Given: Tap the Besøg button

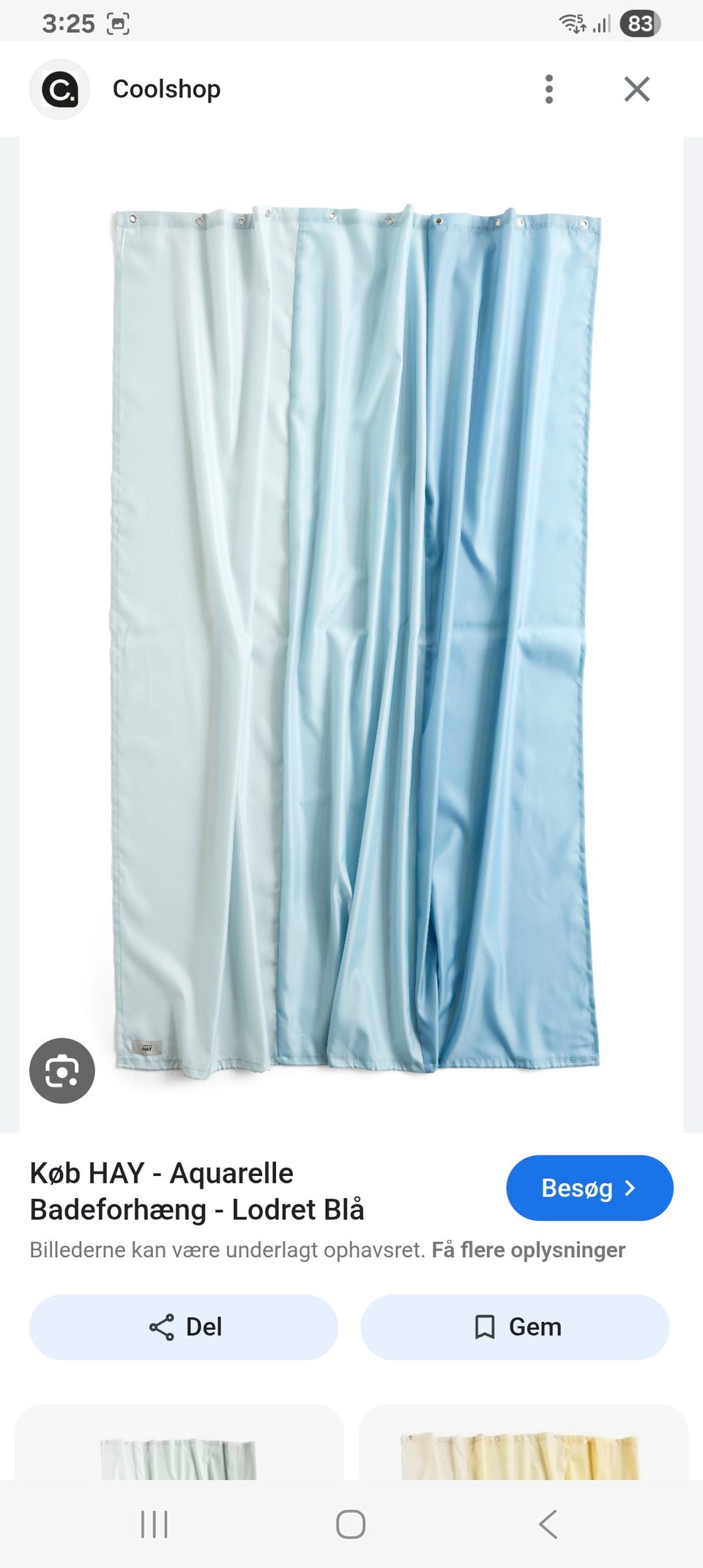Looking at the screenshot, I should click(x=589, y=1188).
